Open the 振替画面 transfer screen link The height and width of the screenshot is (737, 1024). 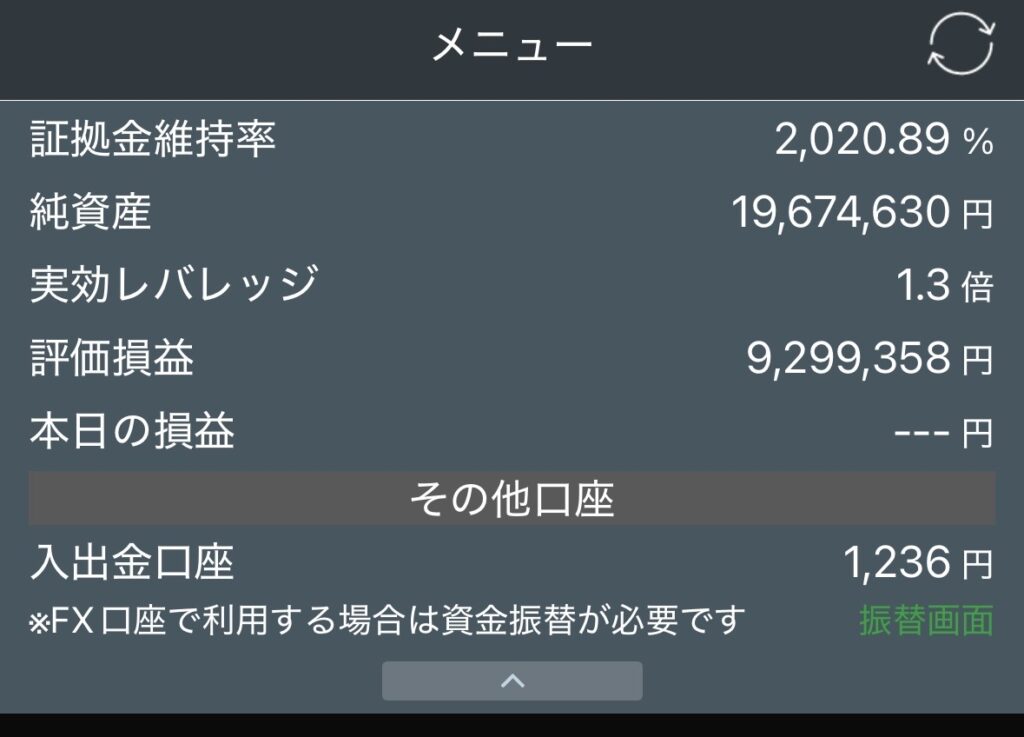coord(926,621)
